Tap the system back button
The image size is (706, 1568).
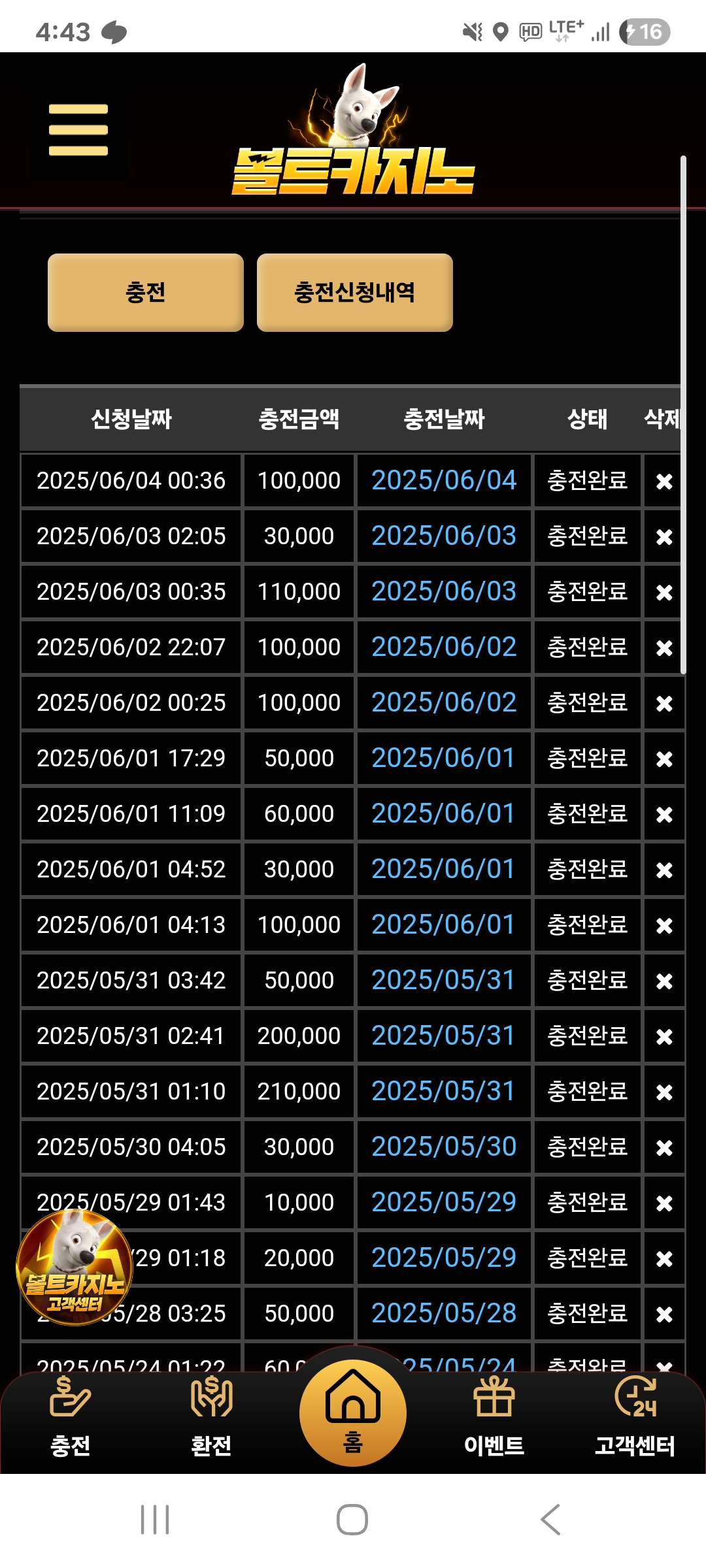[550, 1520]
